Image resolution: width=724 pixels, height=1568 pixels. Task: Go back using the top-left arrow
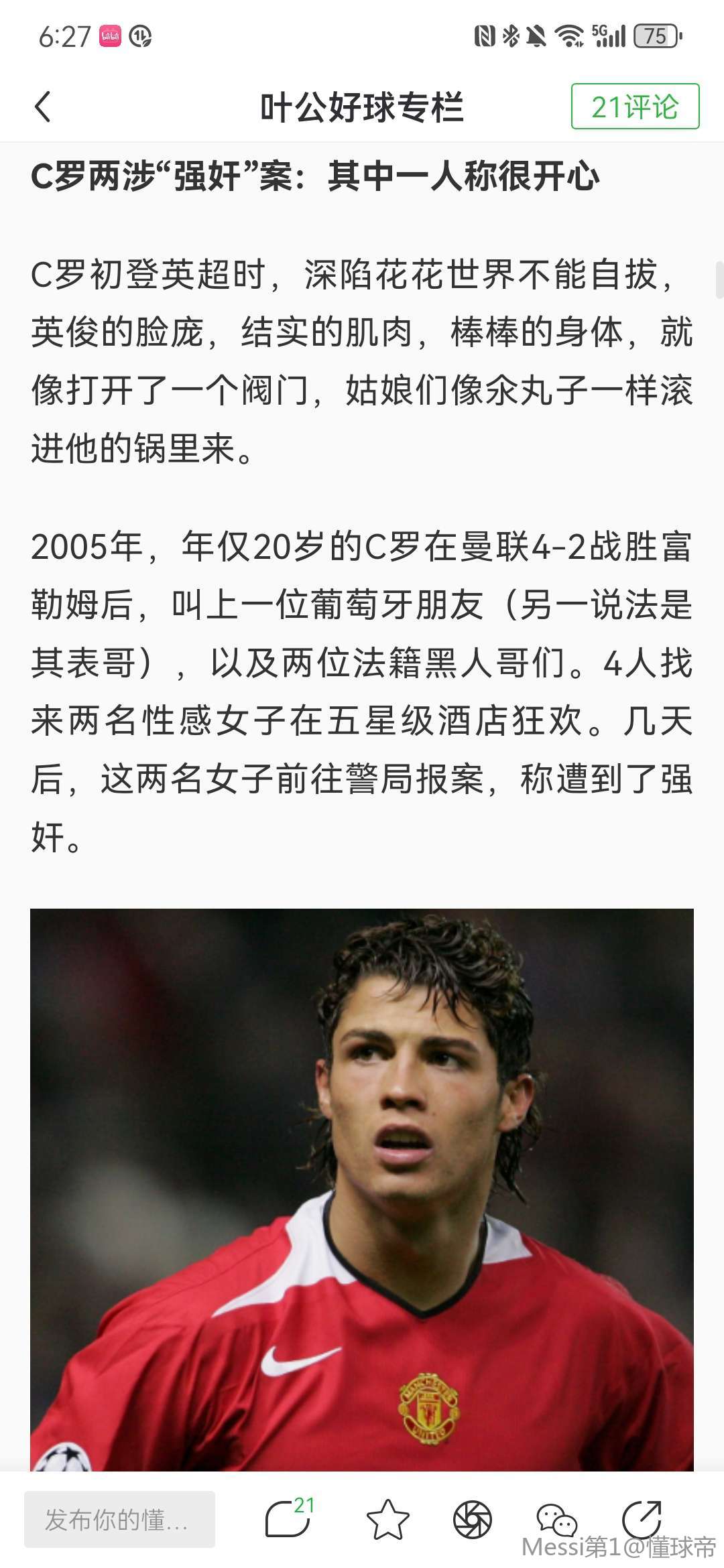click(x=42, y=107)
